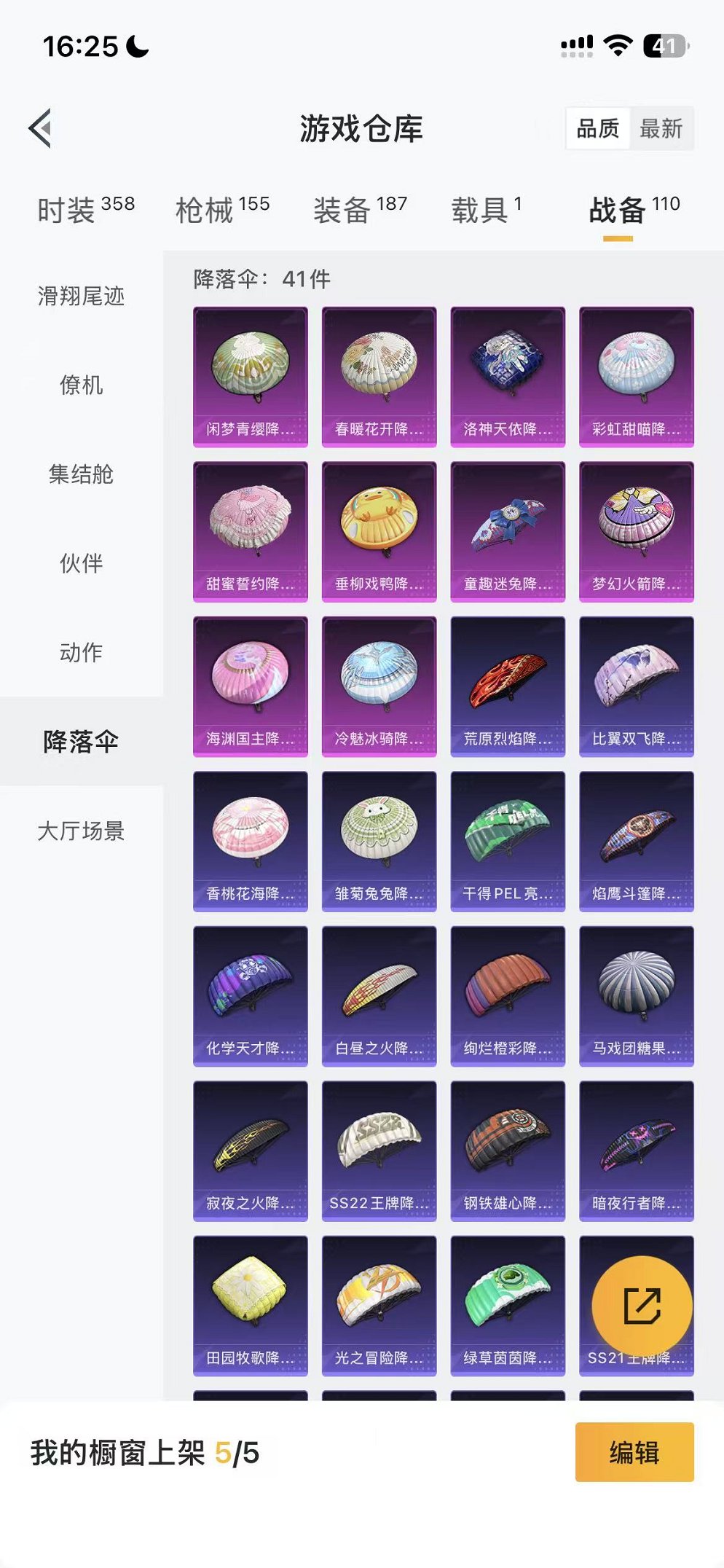Open the 洛神天依 parachute item
Screen dimensions: 724x1568
506,372
